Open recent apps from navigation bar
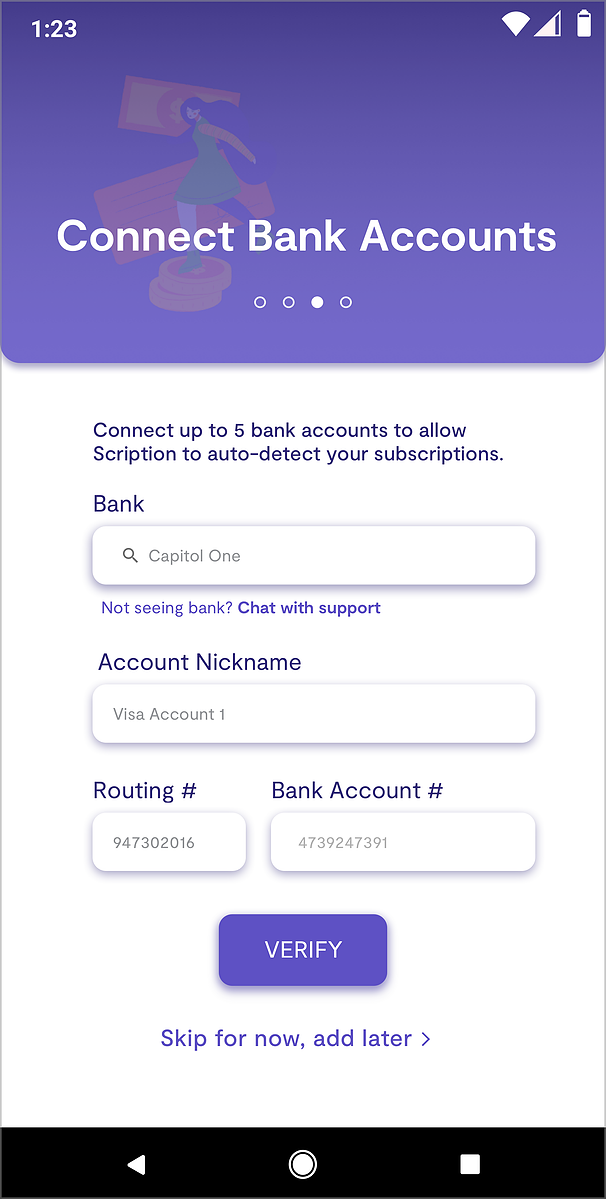This screenshot has width=606, height=1199. click(469, 1164)
